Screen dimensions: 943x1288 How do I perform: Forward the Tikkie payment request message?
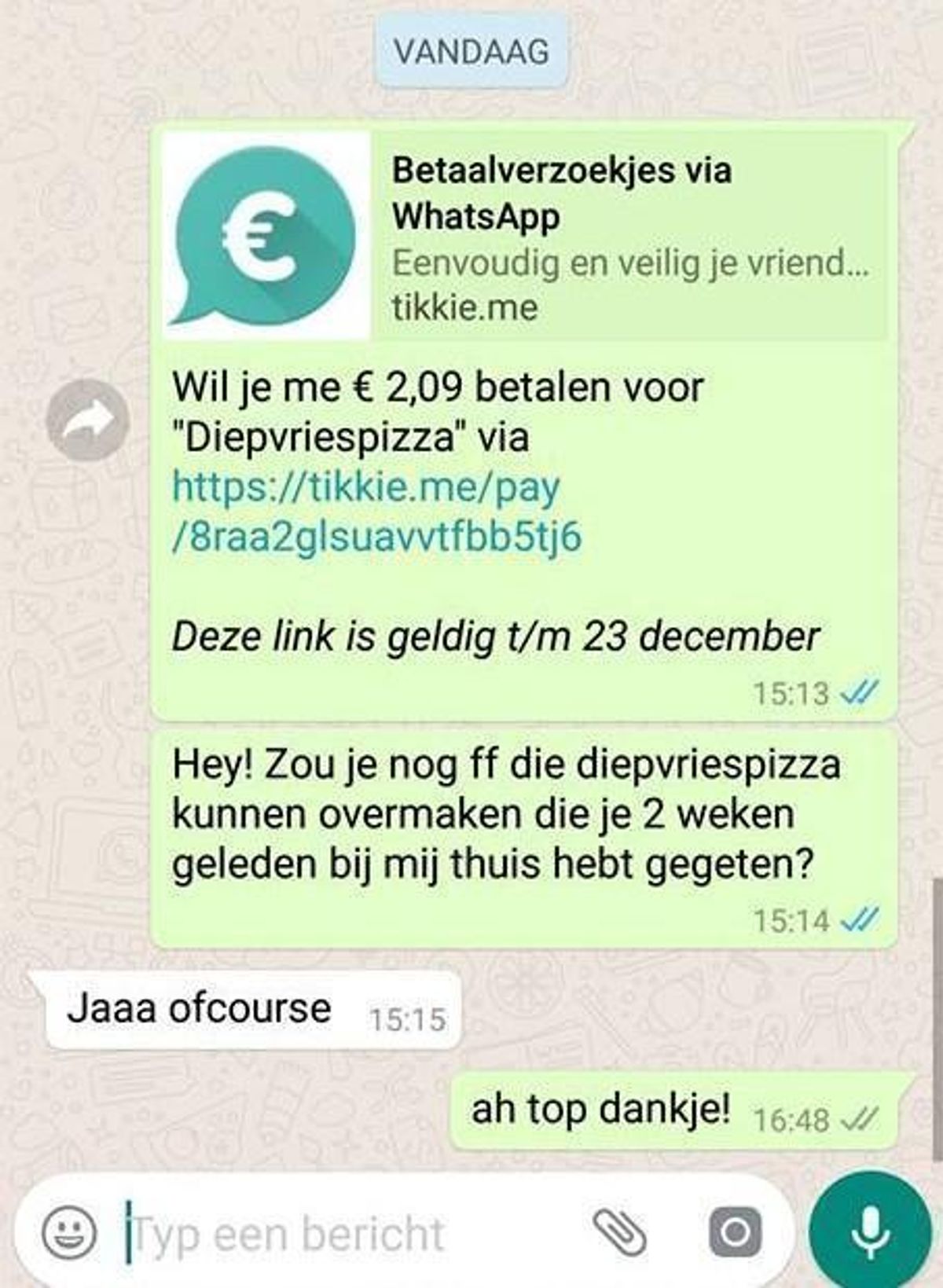[87, 420]
